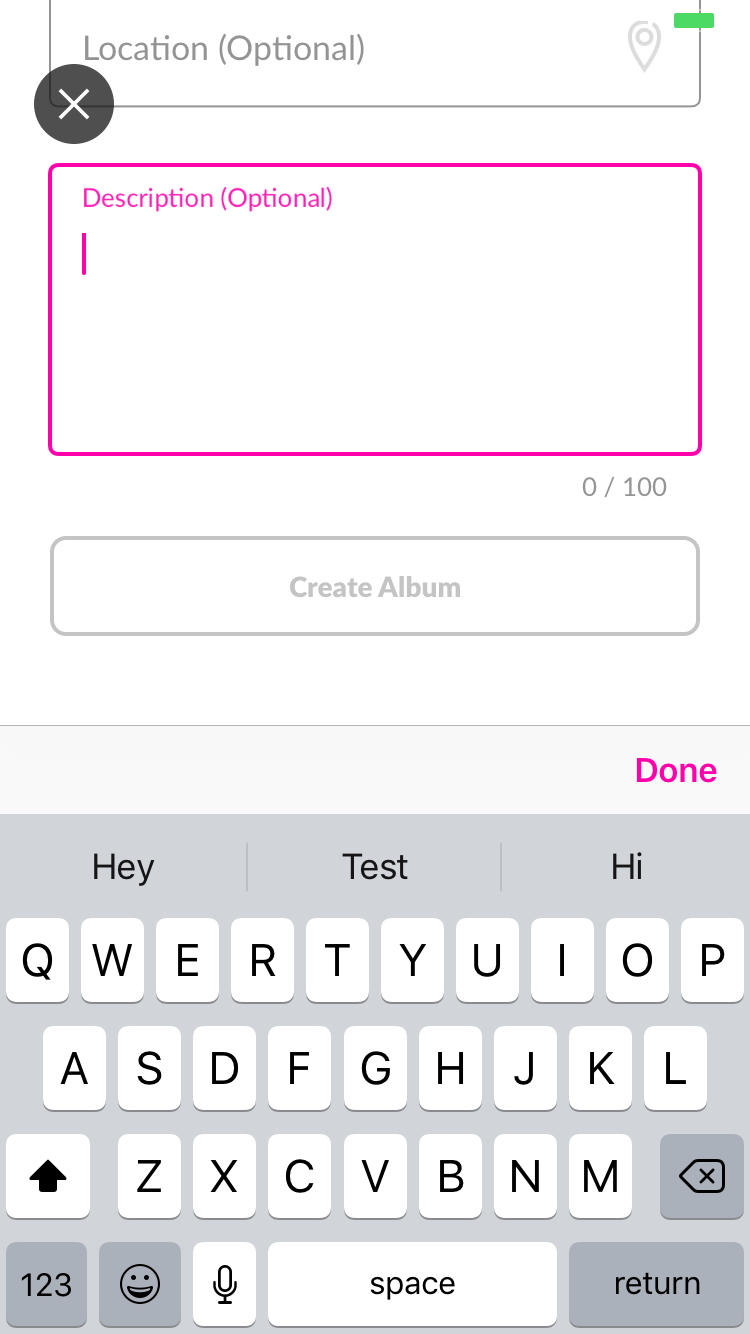
Task: Choose the "Hi" keyboard suggestion
Action: (x=627, y=866)
